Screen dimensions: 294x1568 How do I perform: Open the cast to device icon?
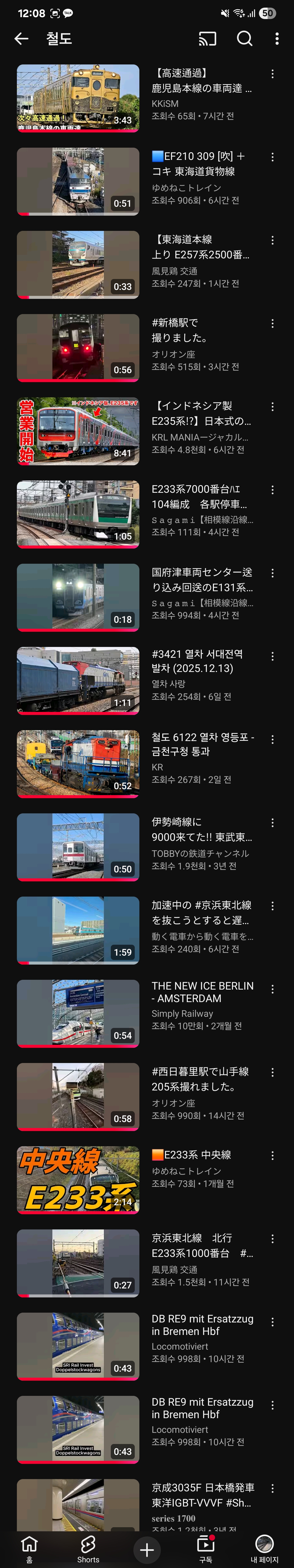[x=207, y=39]
